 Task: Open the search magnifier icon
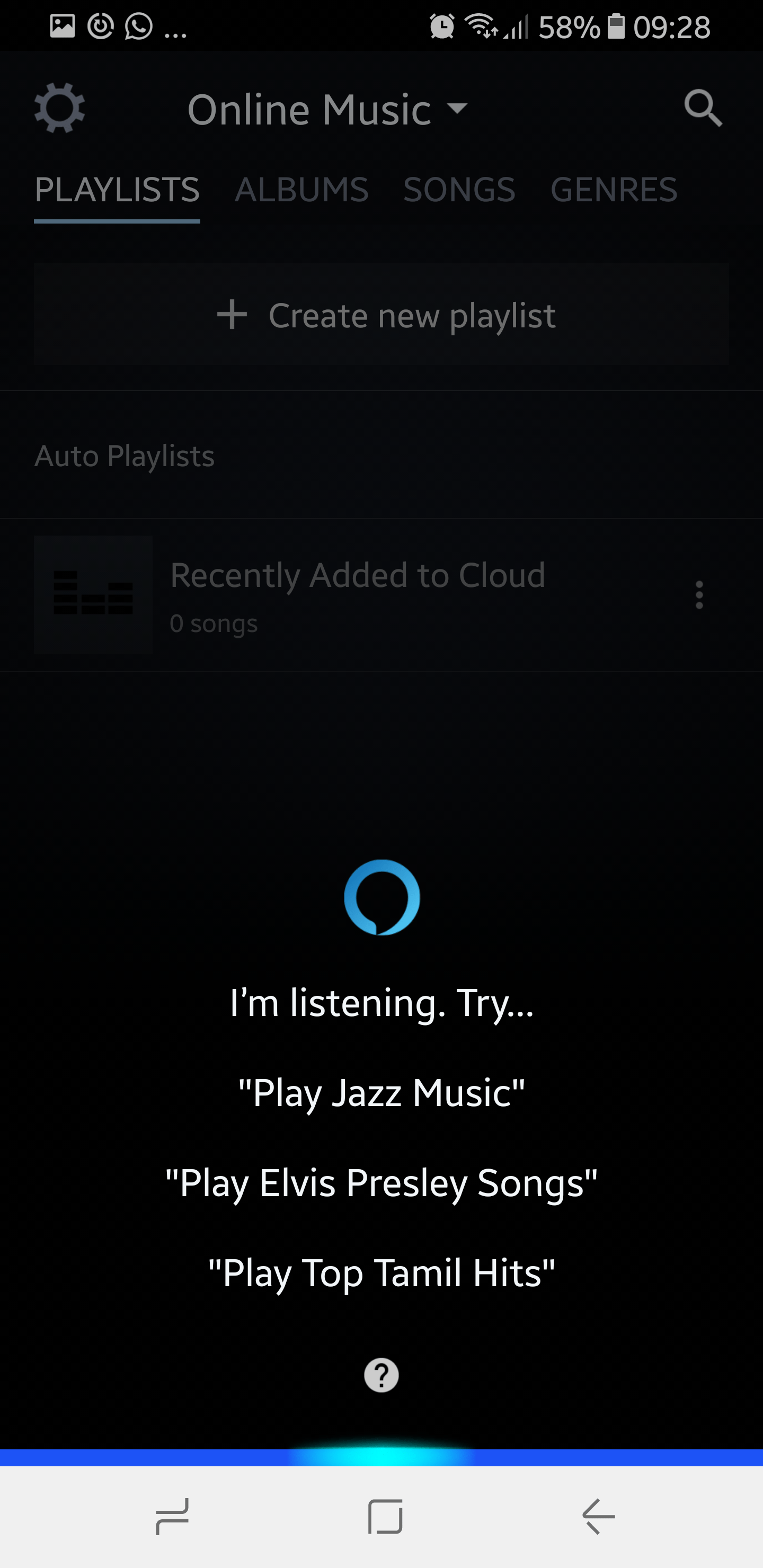pyautogui.click(x=703, y=109)
